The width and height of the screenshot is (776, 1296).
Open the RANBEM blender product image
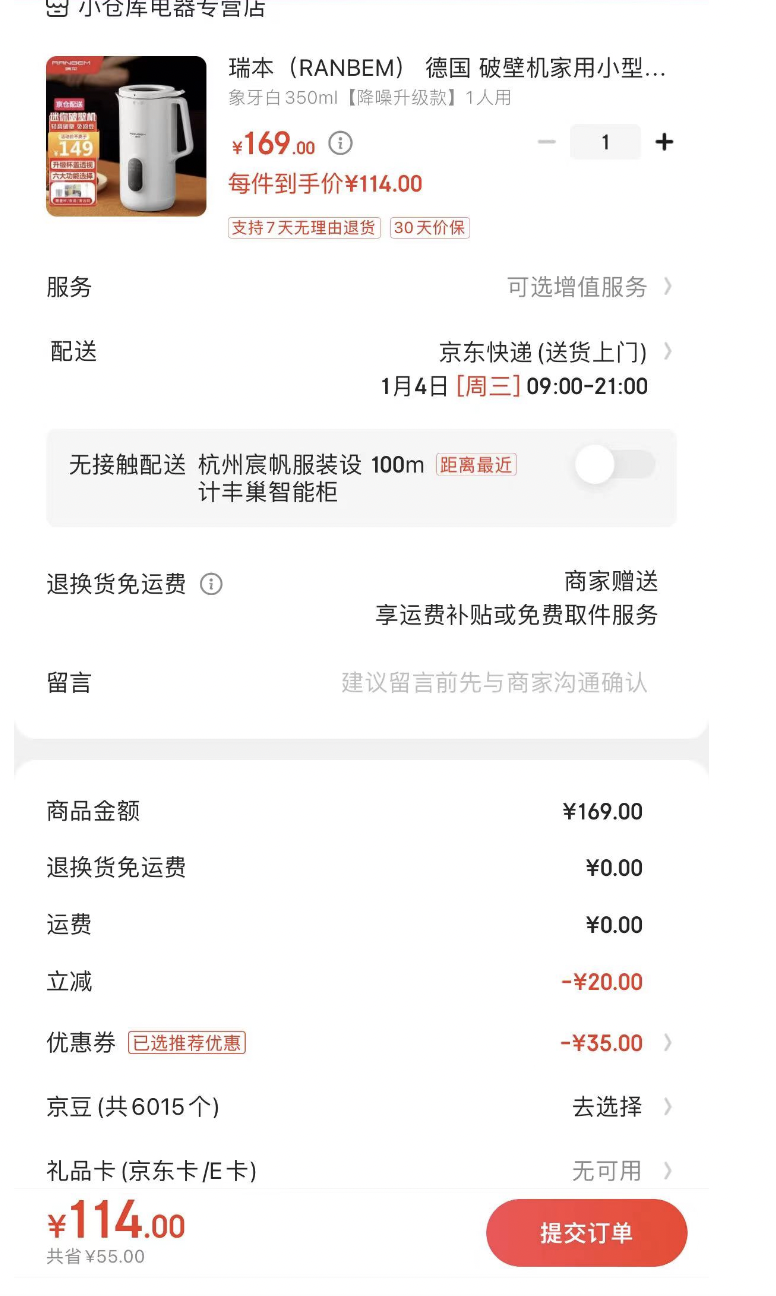[x=126, y=136]
